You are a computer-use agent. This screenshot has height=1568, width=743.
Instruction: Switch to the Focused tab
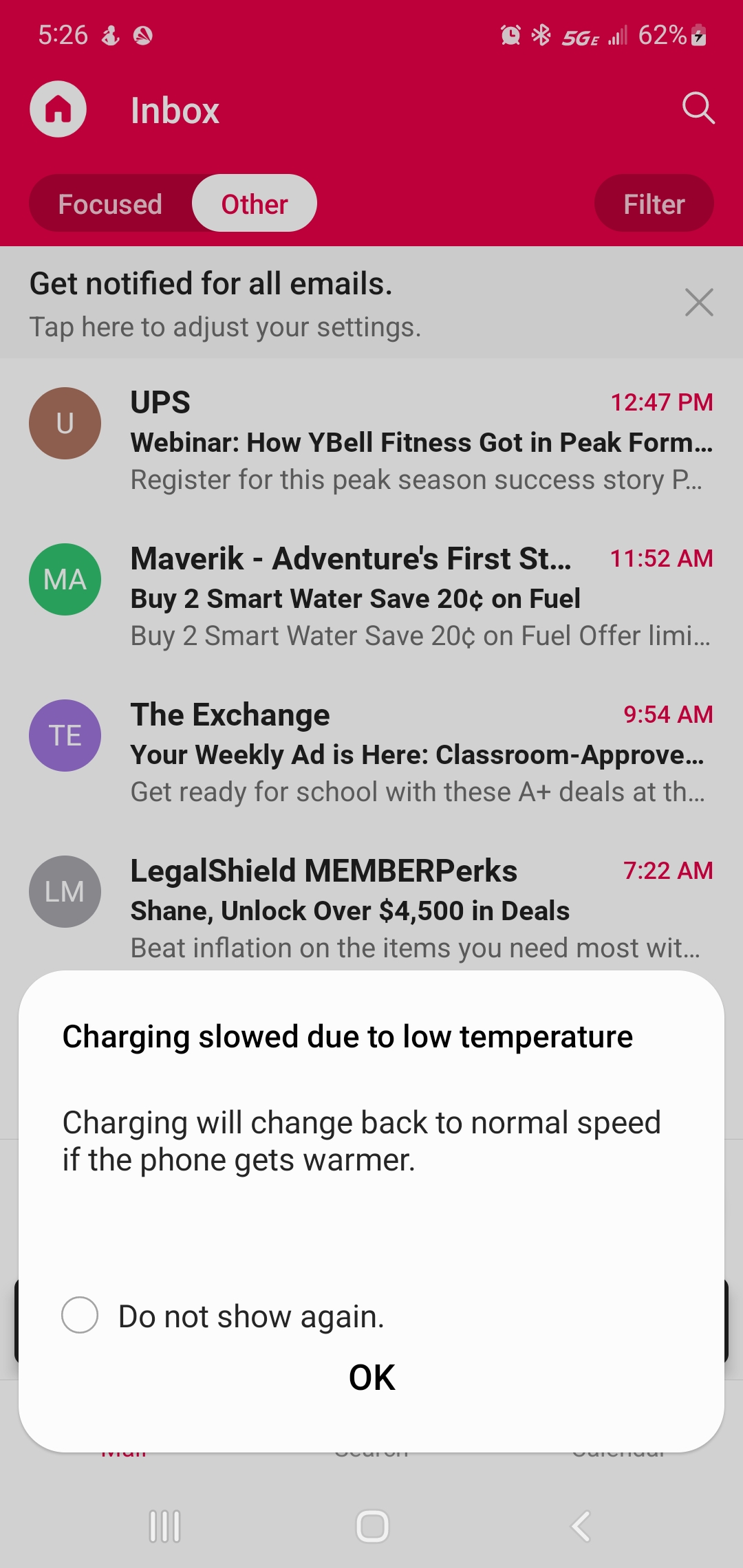click(x=110, y=204)
